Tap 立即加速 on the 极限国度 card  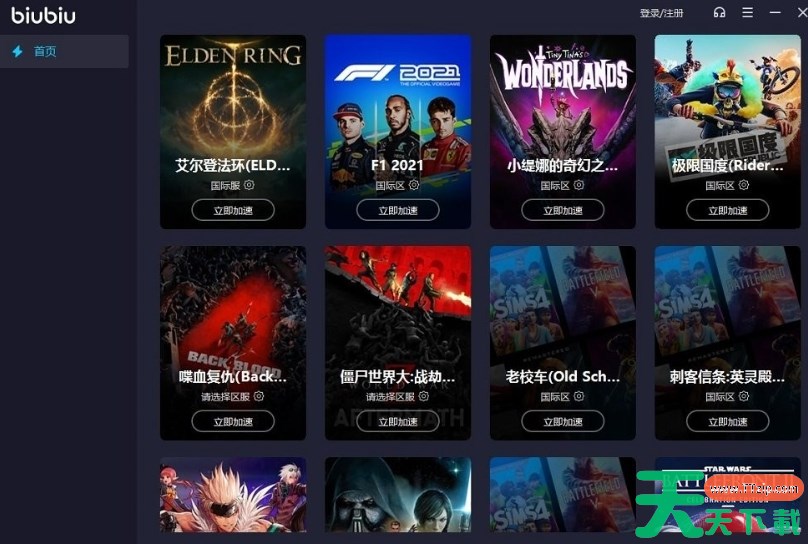[x=728, y=210]
